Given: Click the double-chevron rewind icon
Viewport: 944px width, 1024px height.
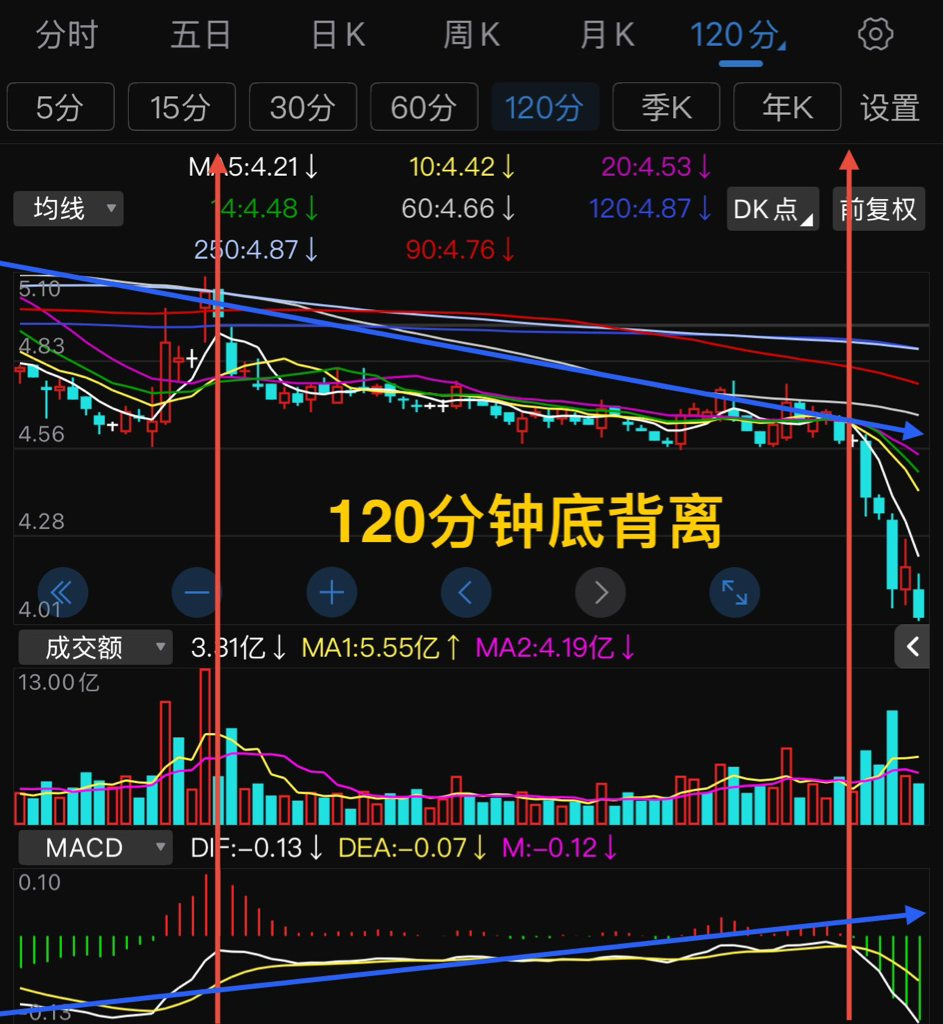Looking at the screenshot, I should point(62,592).
